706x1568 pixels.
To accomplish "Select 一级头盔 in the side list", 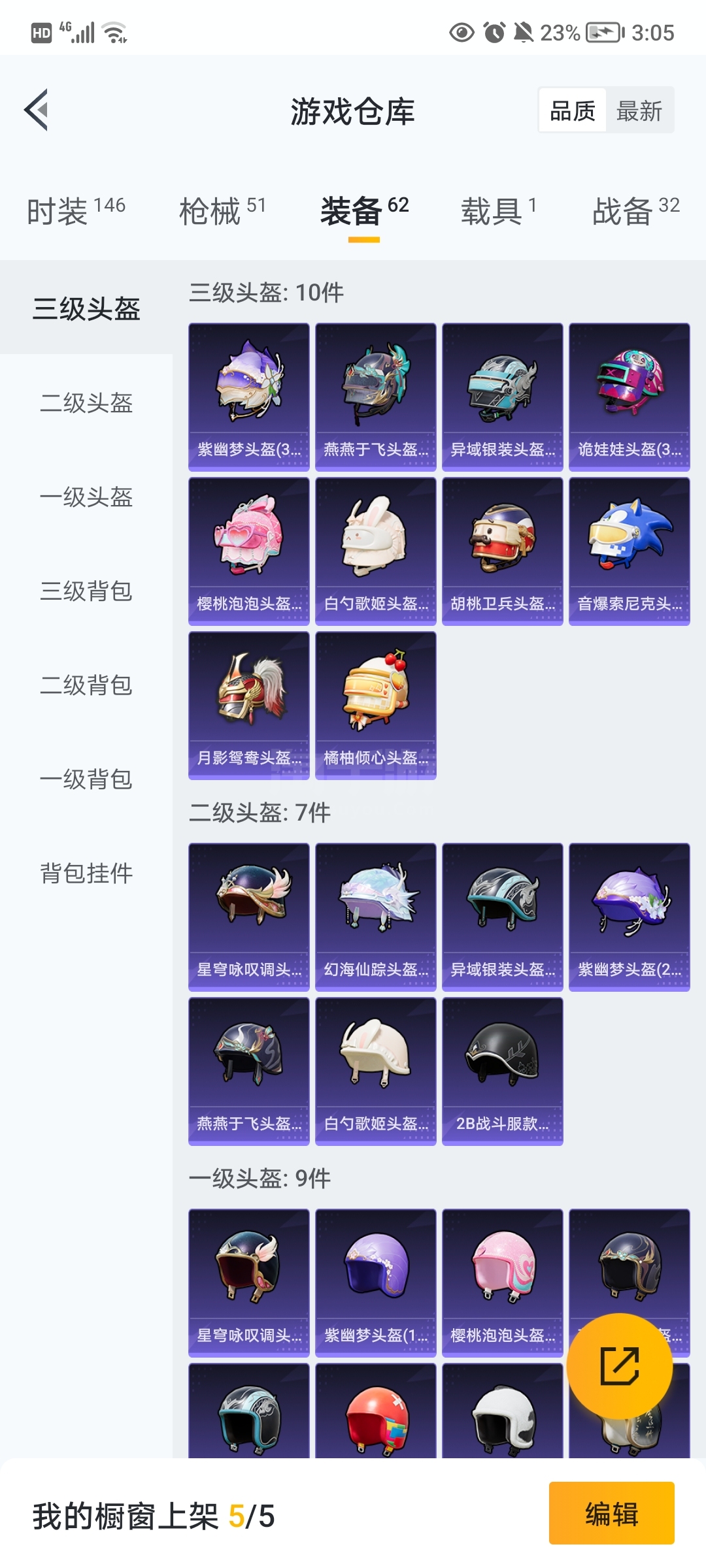I will (x=86, y=497).
